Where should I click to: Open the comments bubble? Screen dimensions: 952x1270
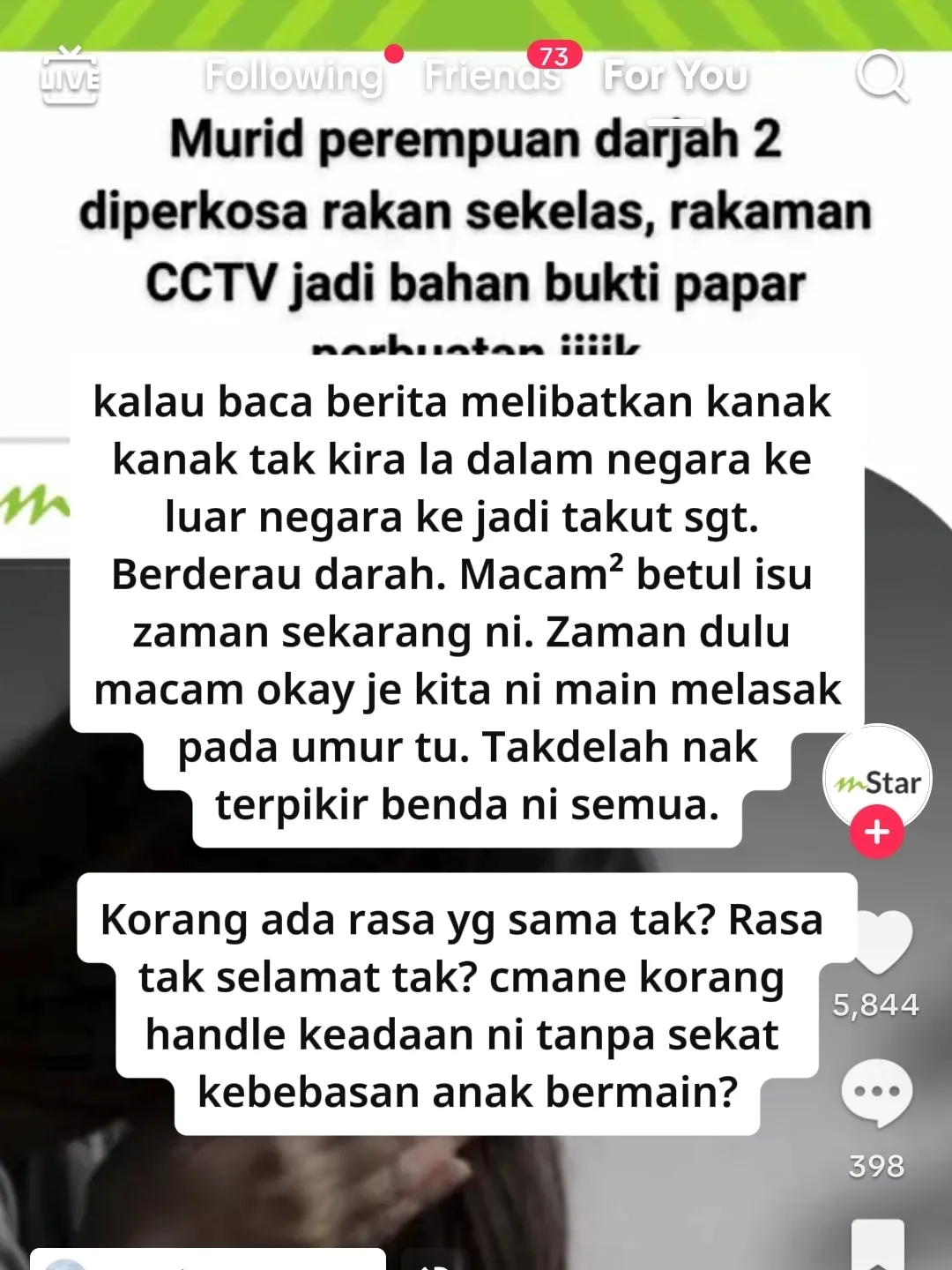876,1093
